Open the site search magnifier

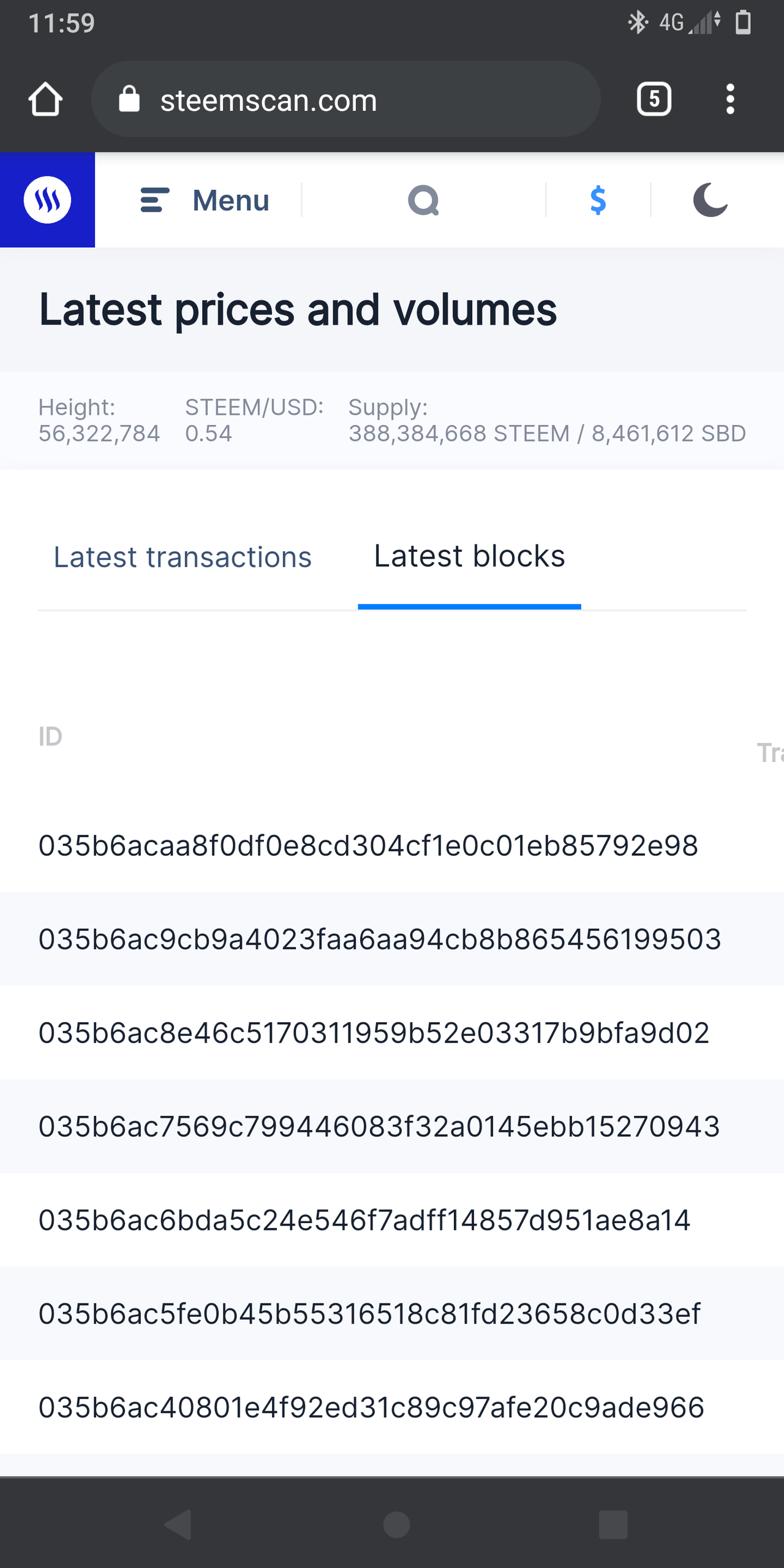(x=423, y=200)
